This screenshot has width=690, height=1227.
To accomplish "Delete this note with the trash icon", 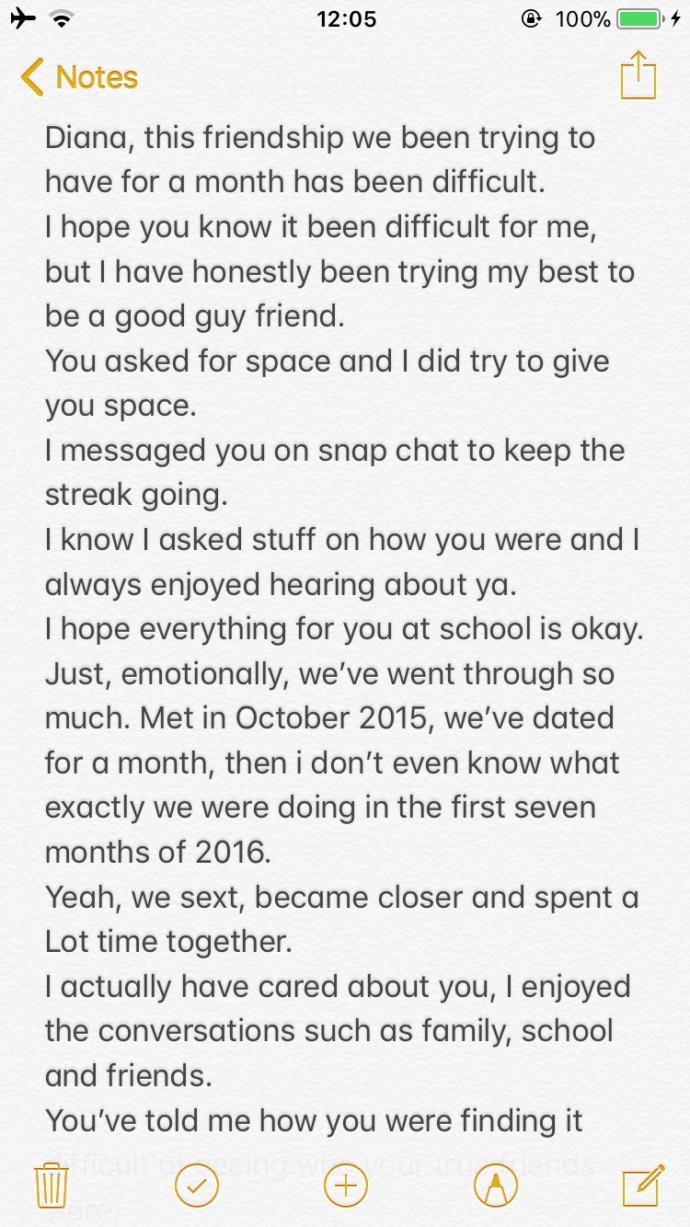I will click(x=51, y=1185).
